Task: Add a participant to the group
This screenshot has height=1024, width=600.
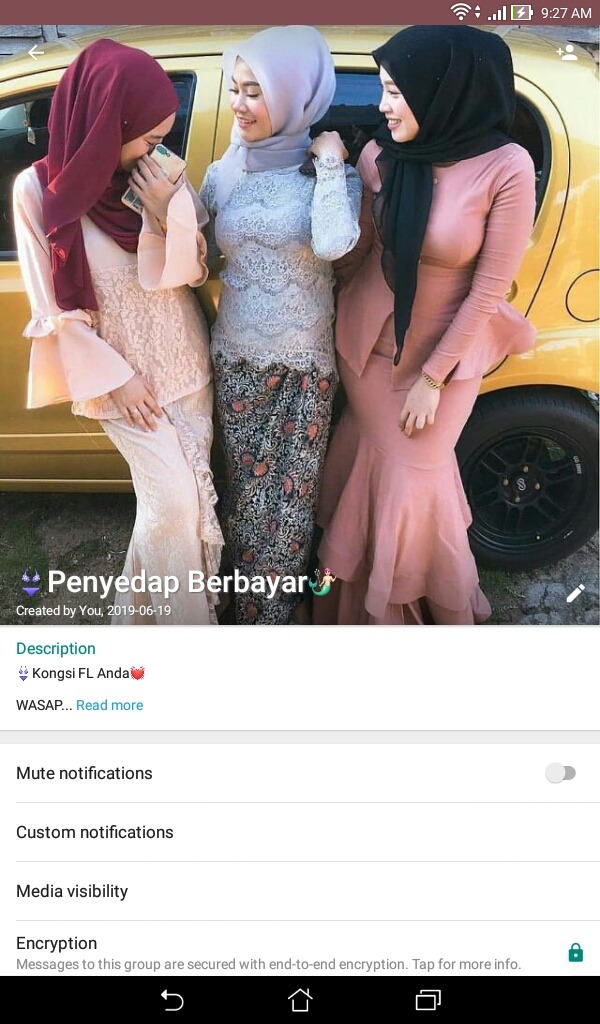Action: (567, 52)
